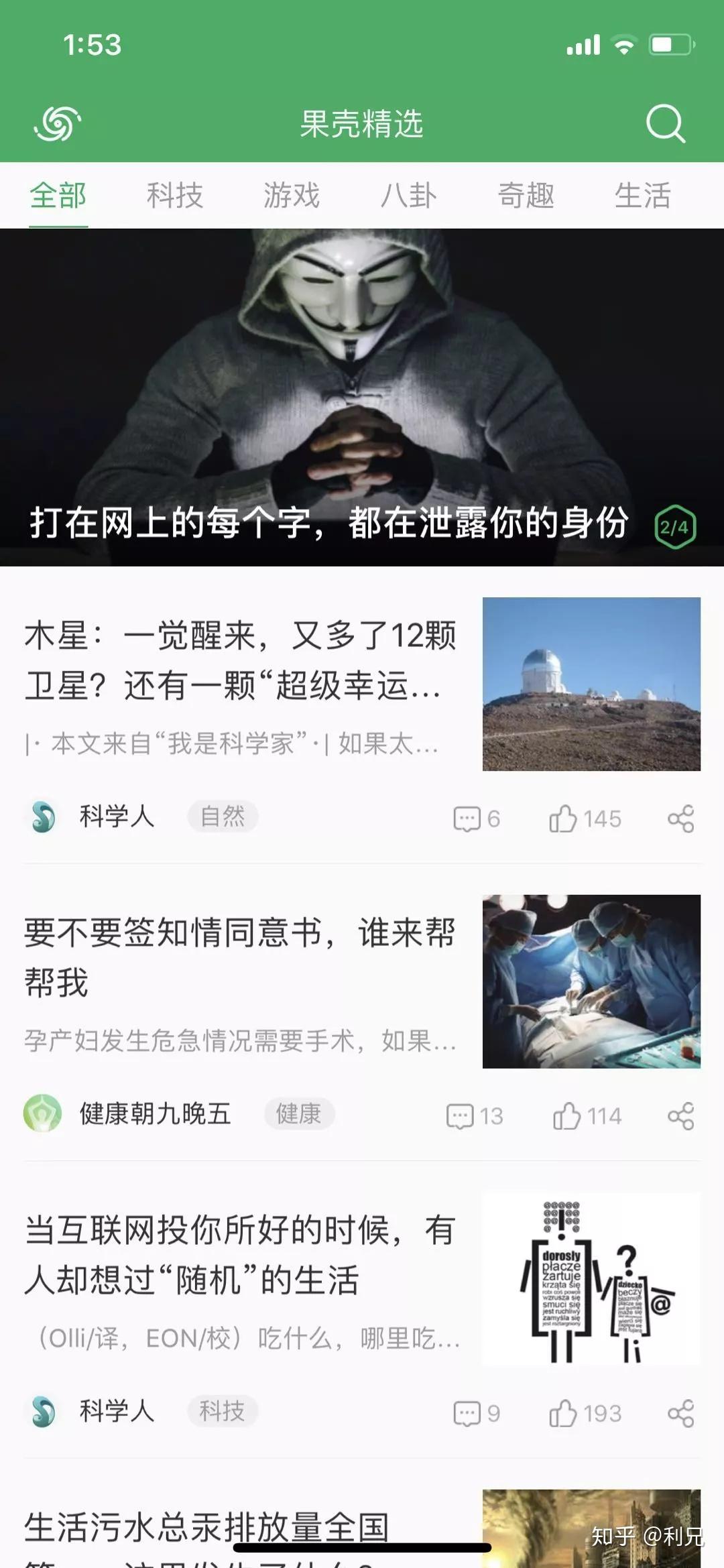The image size is (724, 1568).
Task: Select the 全部 tab
Action: [58, 196]
